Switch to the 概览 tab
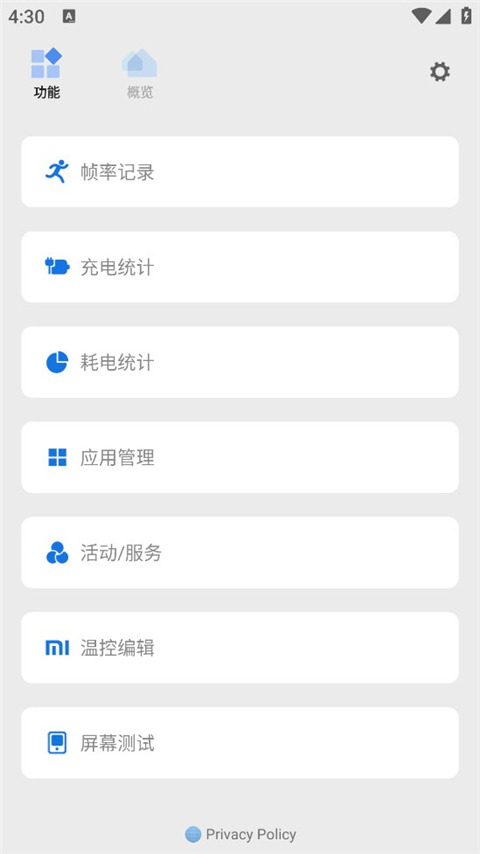 [x=139, y=74]
